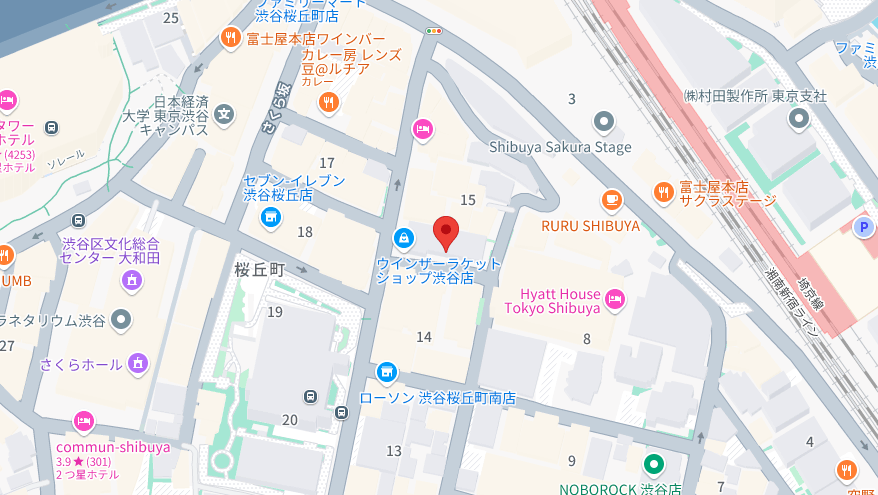Open 富士屋本店ワインバー restaurant marker
The image size is (878, 495).
230,39
